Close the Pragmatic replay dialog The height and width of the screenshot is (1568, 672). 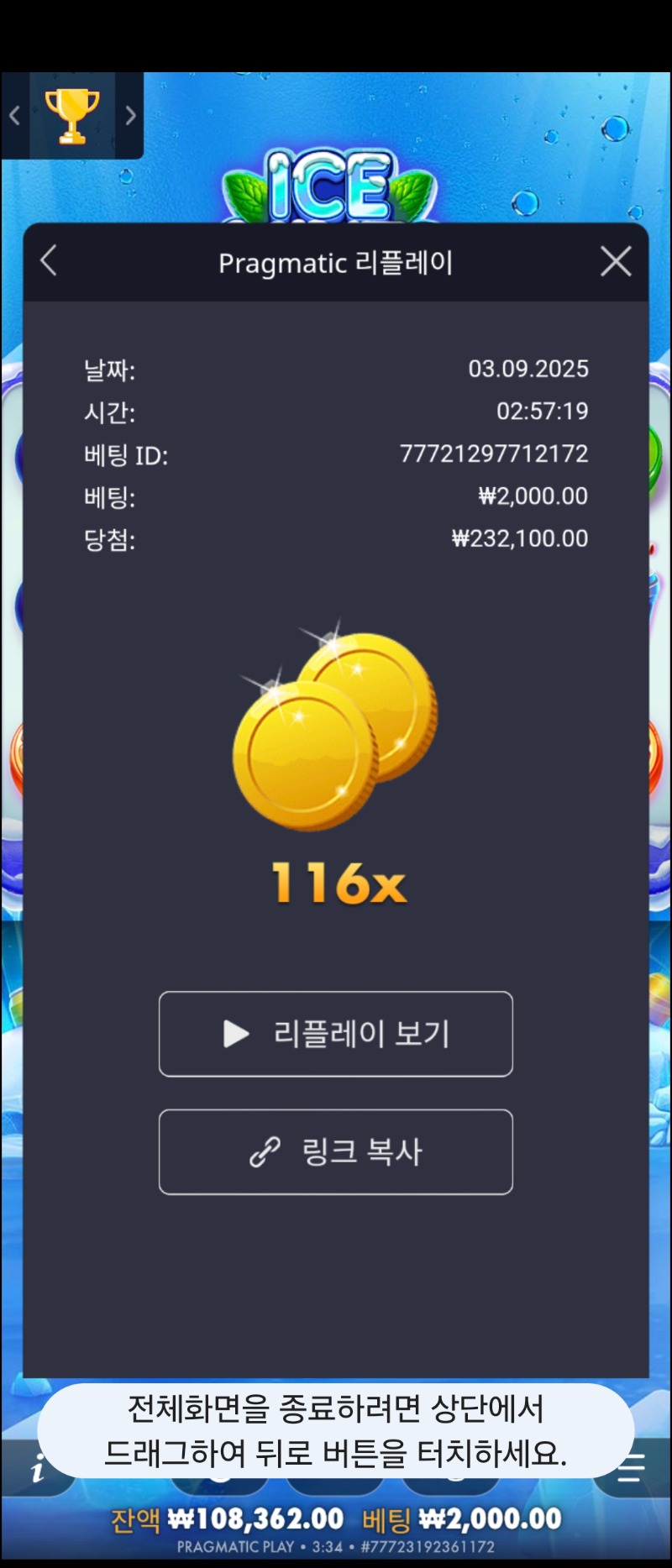coord(616,262)
